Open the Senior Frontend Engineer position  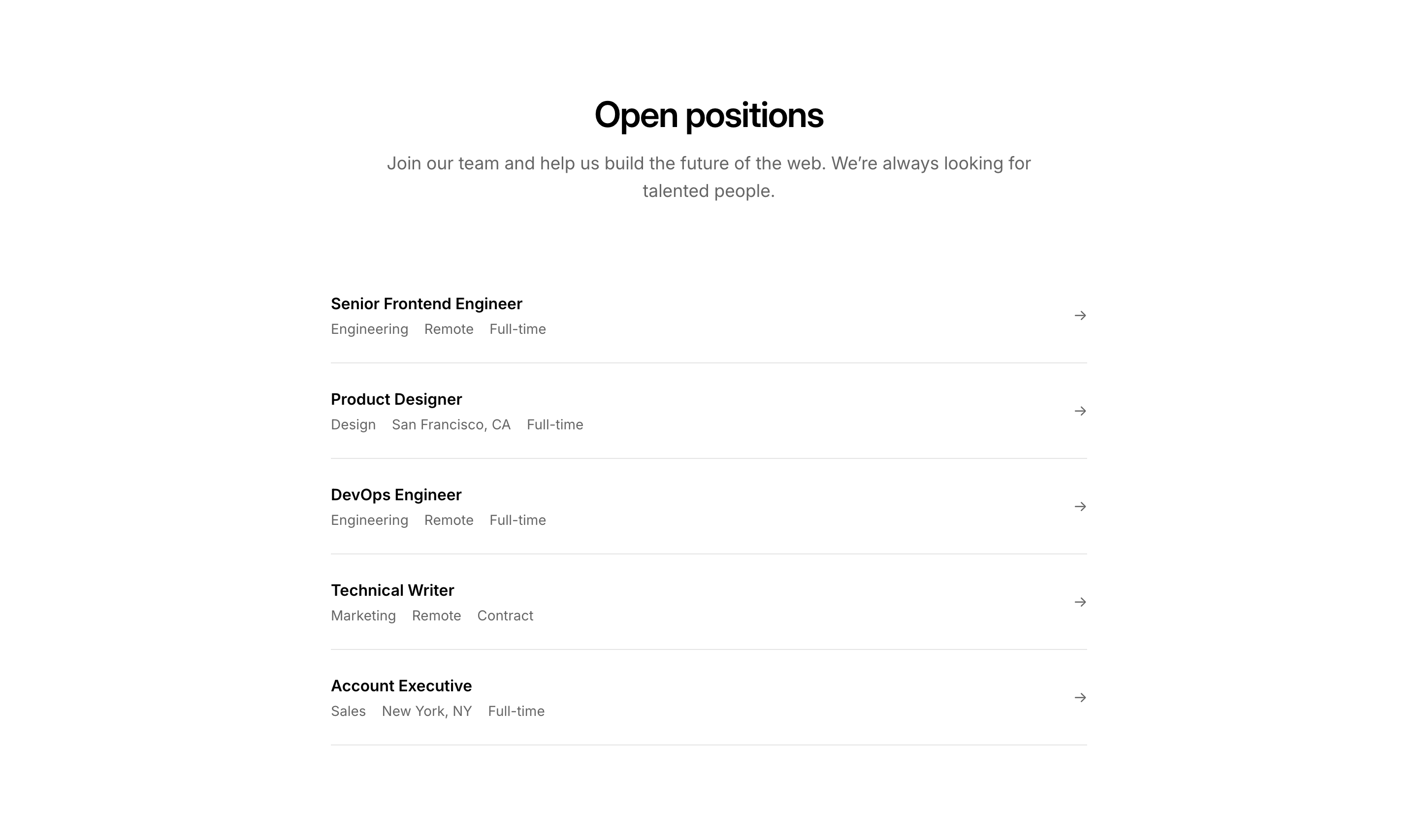426,304
